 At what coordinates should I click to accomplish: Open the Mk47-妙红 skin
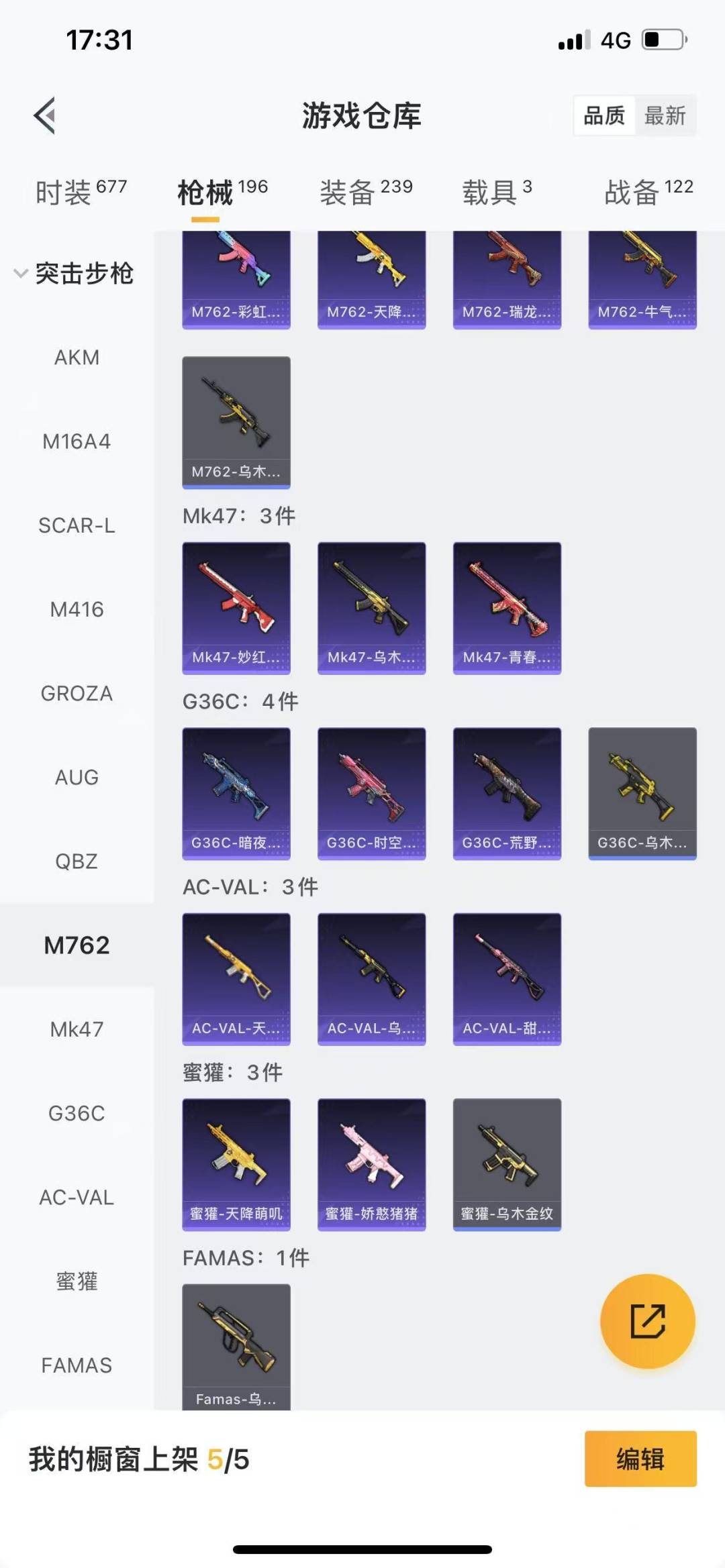point(236,608)
